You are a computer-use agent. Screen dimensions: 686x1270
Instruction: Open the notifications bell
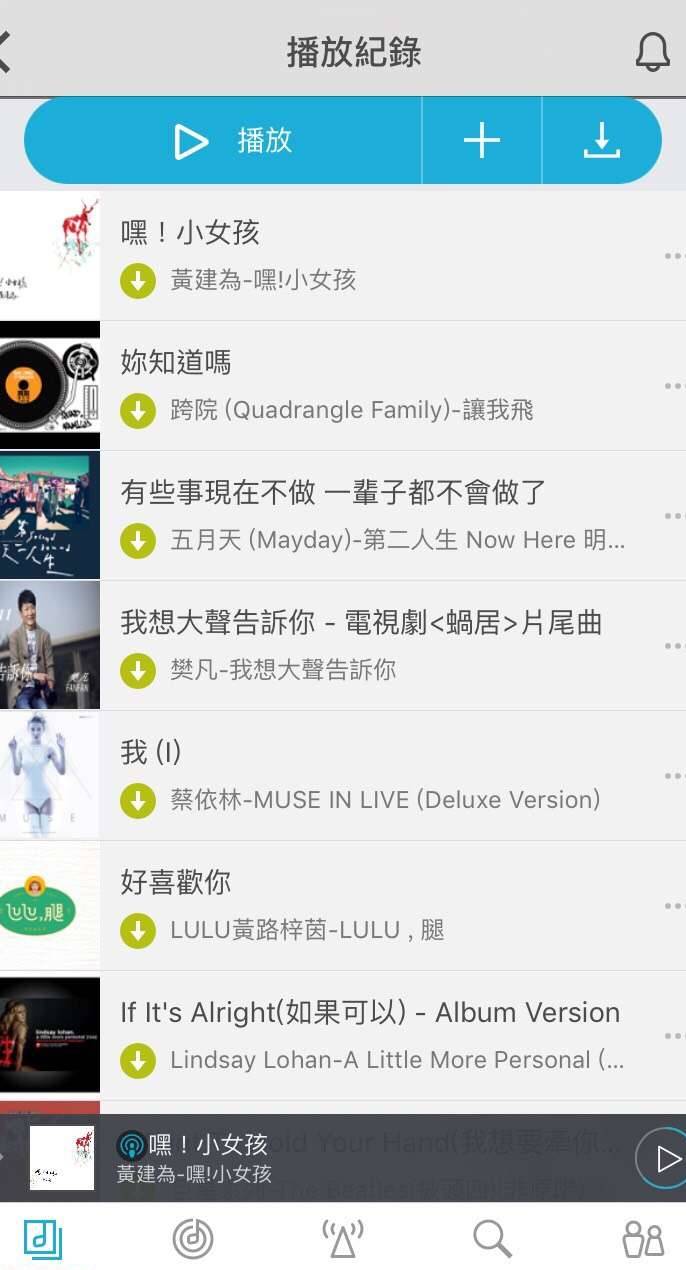coord(652,52)
